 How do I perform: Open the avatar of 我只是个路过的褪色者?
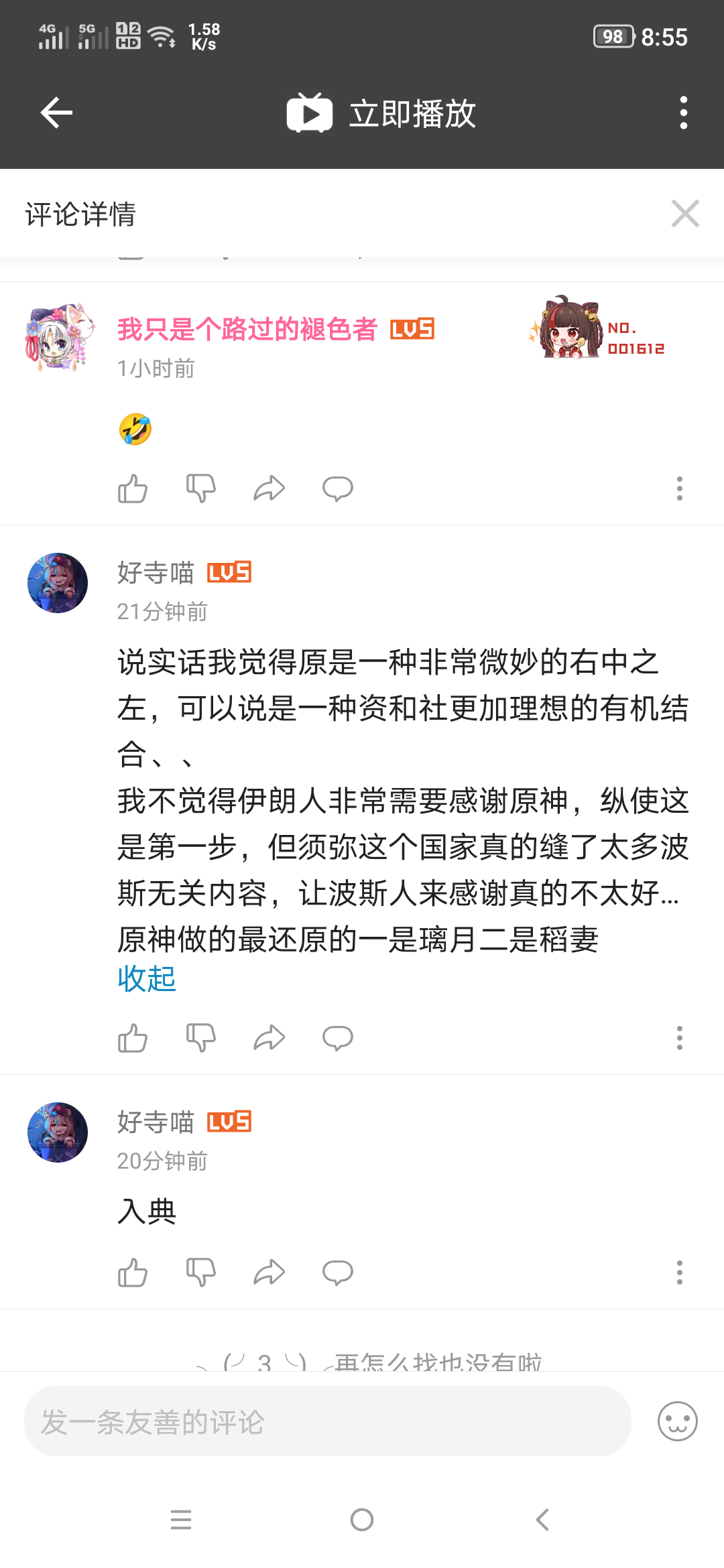tap(59, 336)
